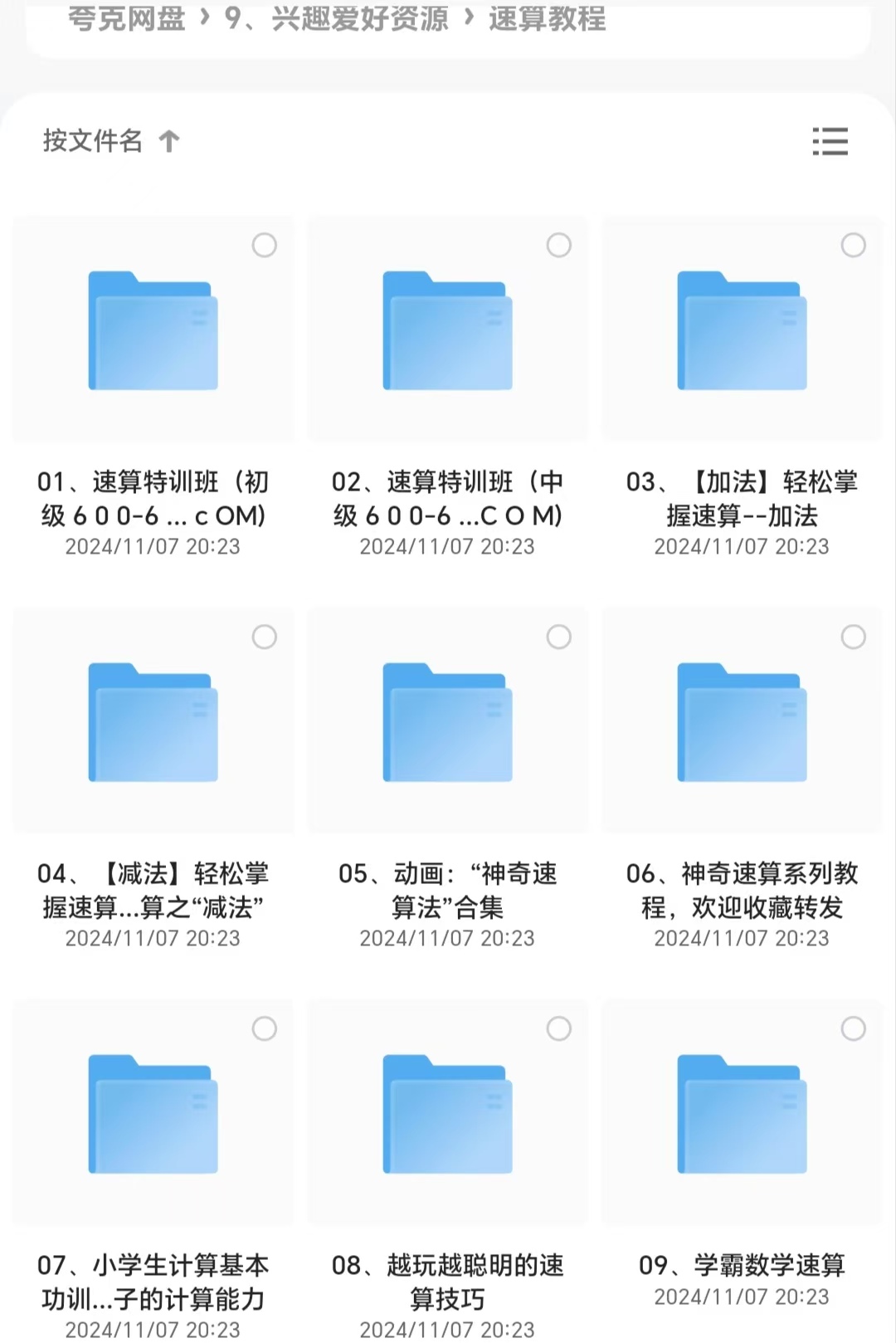896x1343 pixels.
Task: Open folder 01、速算特训班（初级
Action: (x=153, y=330)
